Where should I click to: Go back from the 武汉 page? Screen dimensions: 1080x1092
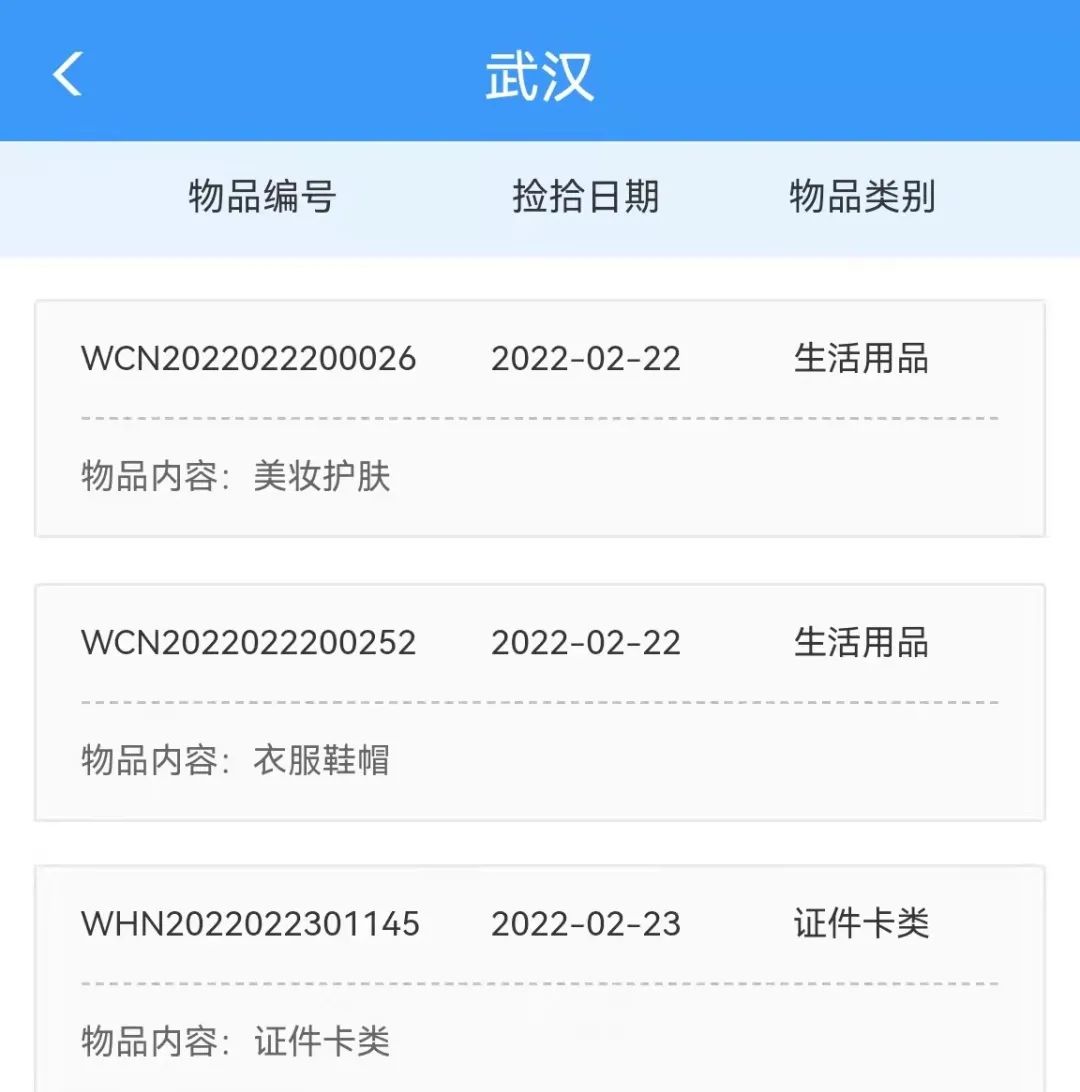click(67, 75)
